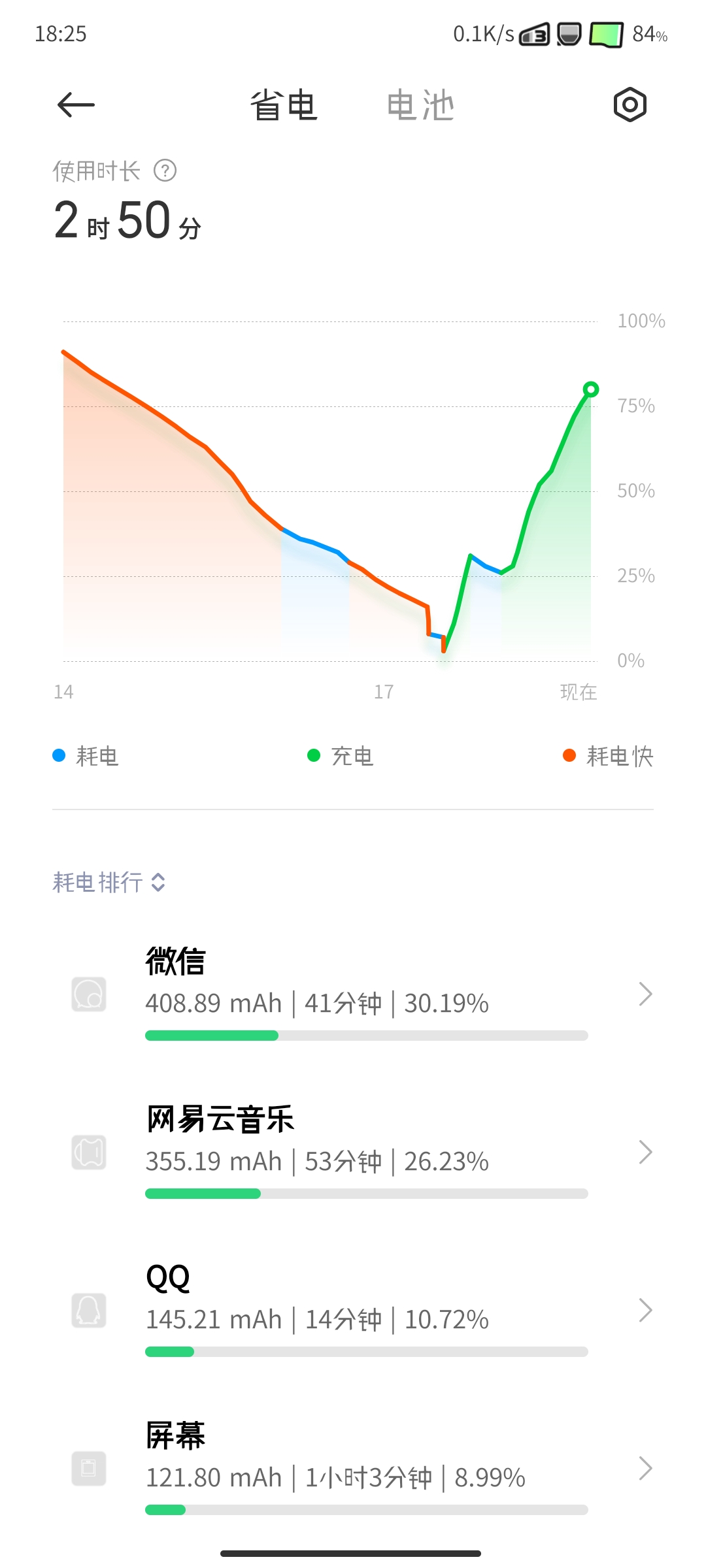The image size is (706, 1568).
Task: View QQ battery consumption details
Action: [x=353, y=1311]
